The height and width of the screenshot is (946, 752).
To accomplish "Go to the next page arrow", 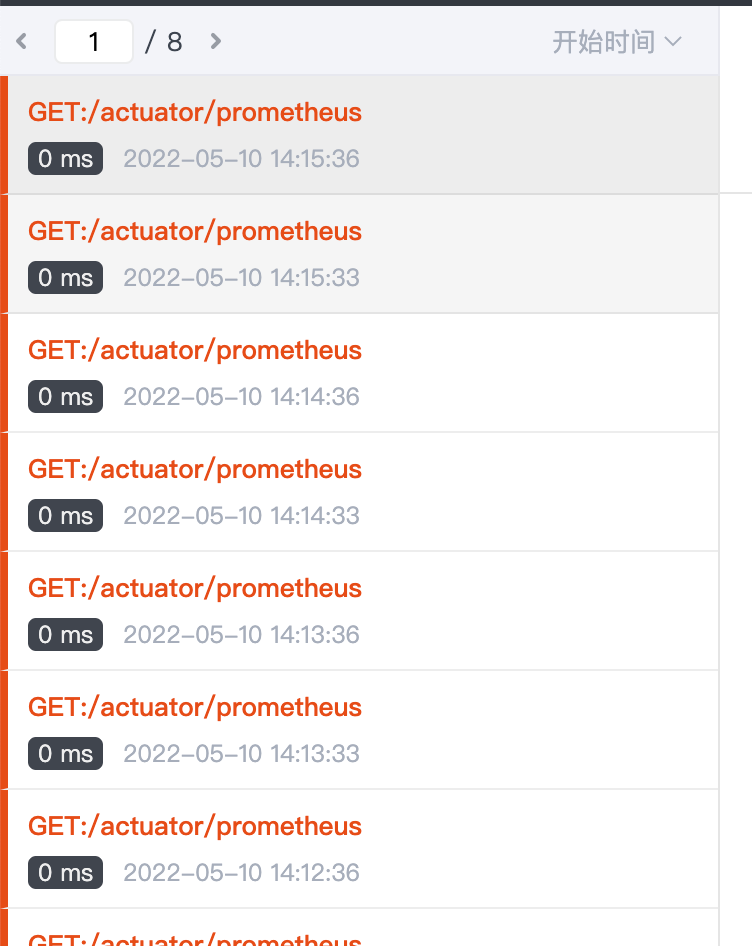I will coord(215,42).
